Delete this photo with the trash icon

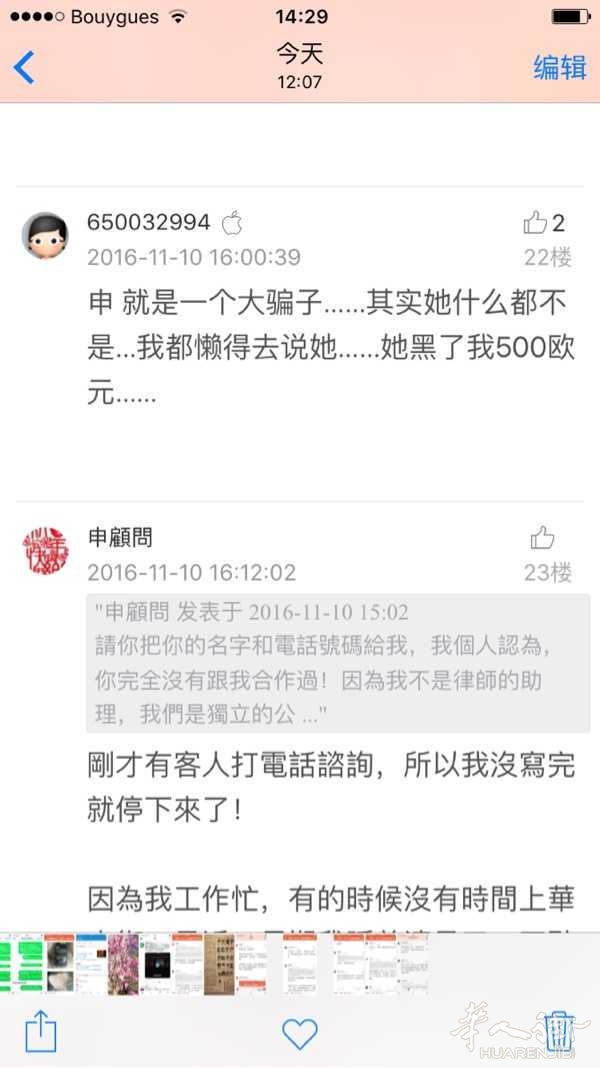coord(560,1030)
